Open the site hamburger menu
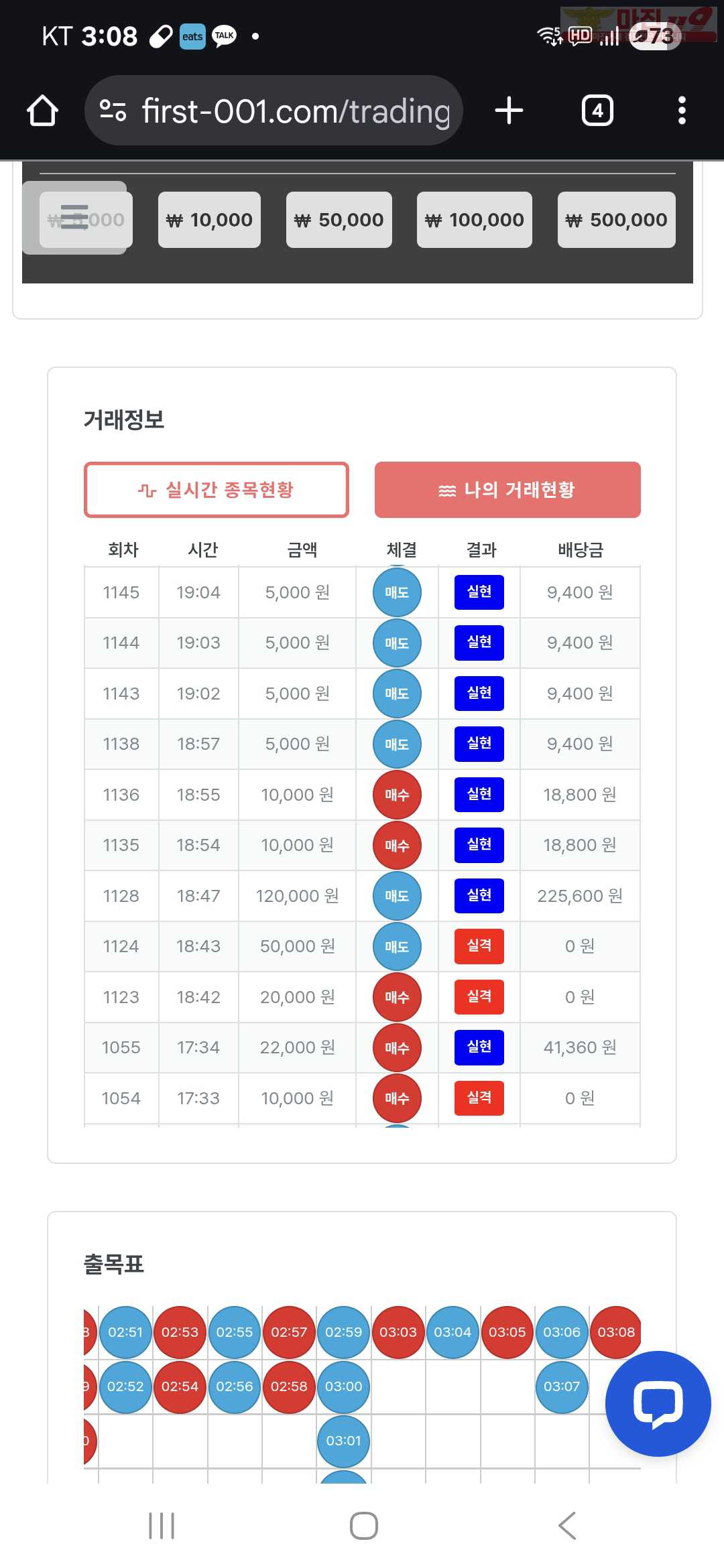 tap(74, 218)
